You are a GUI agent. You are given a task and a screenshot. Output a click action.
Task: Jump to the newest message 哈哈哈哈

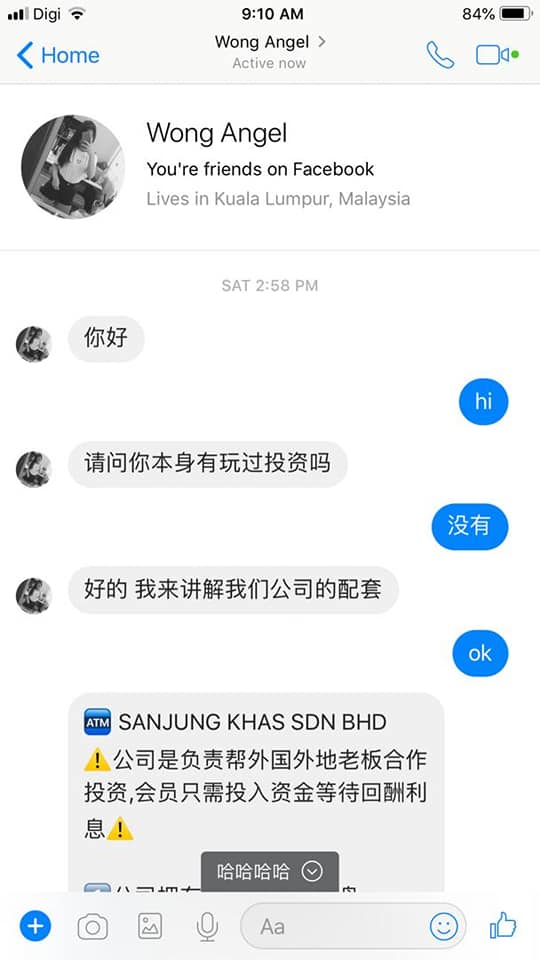coord(269,871)
